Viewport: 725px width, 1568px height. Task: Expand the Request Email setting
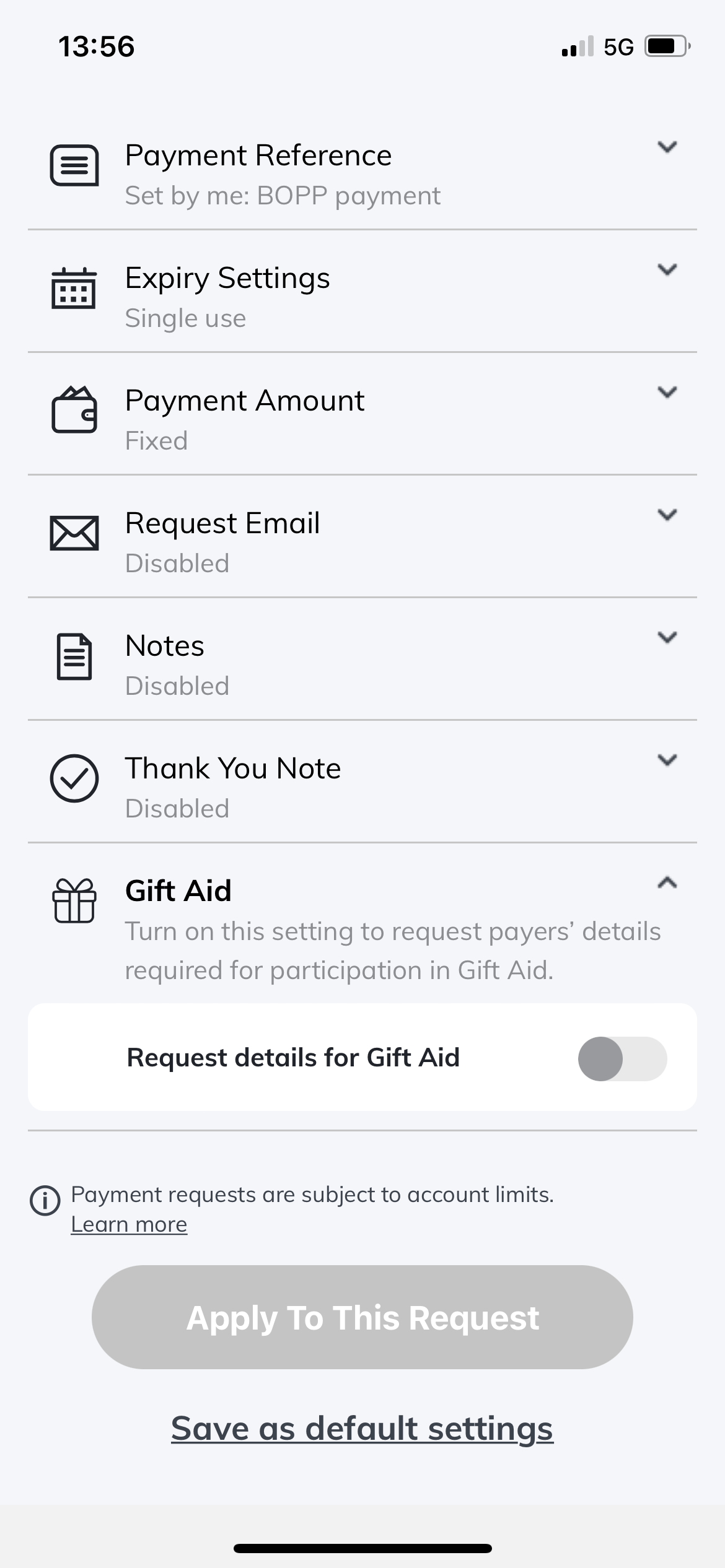click(362, 537)
